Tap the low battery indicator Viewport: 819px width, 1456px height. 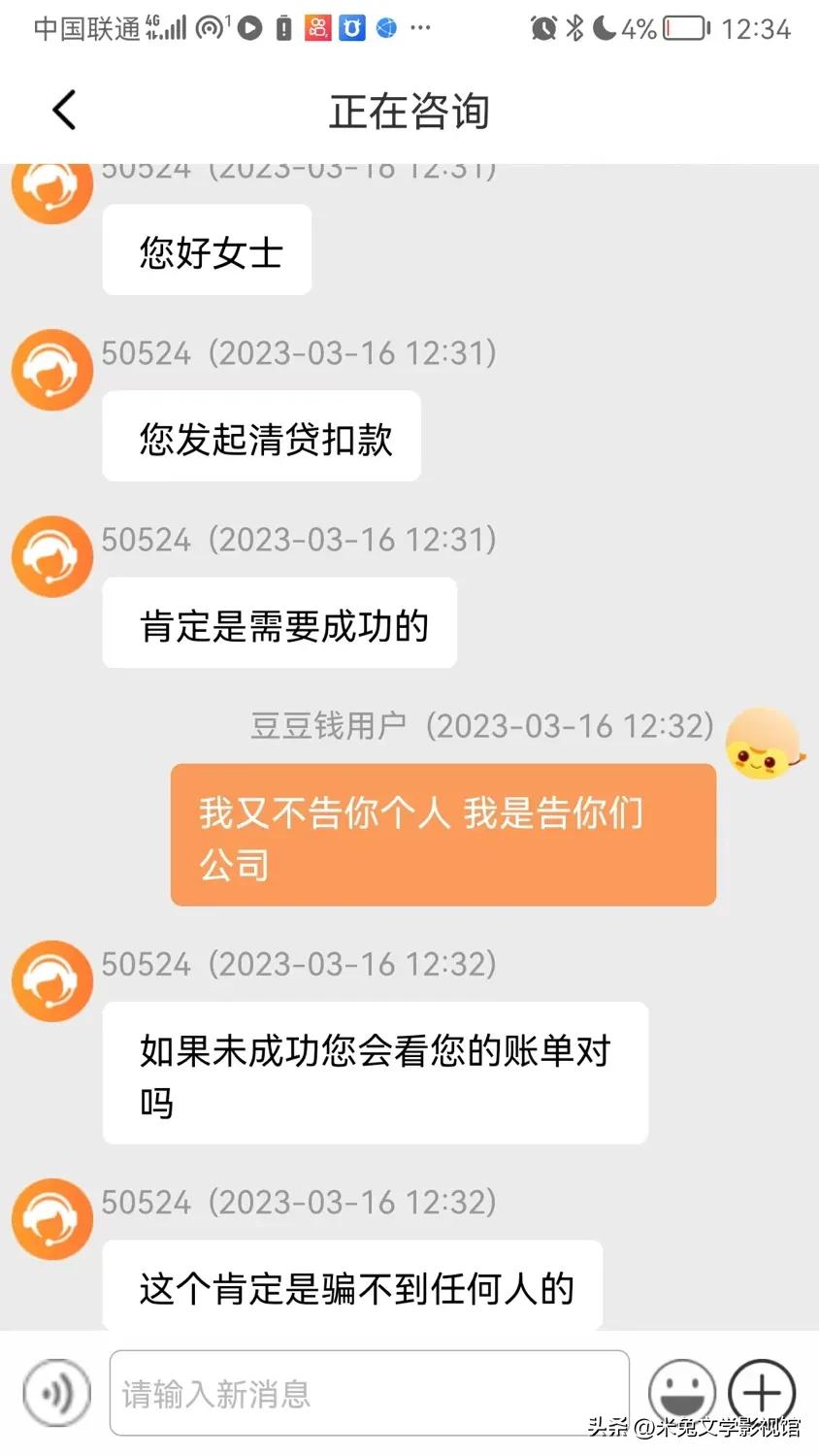[x=685, y=29]
